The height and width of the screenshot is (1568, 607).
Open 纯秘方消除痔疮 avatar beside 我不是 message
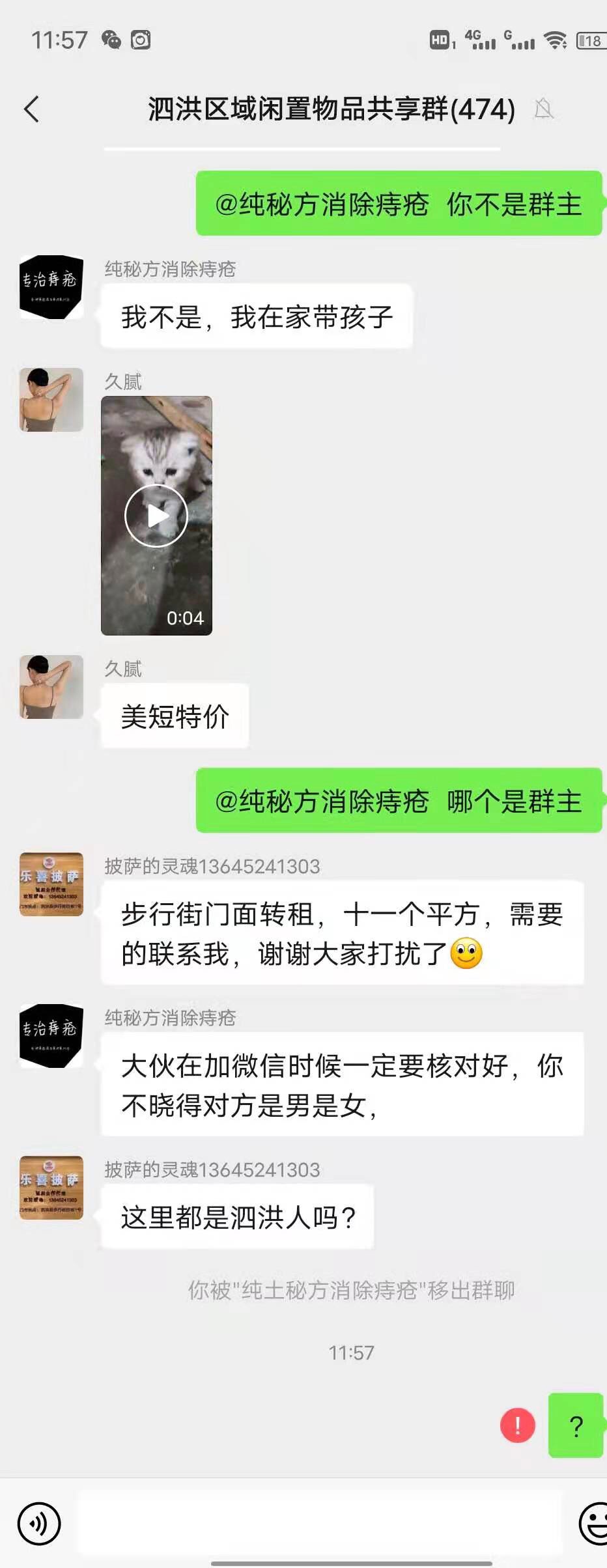click(x=51, y=287)
